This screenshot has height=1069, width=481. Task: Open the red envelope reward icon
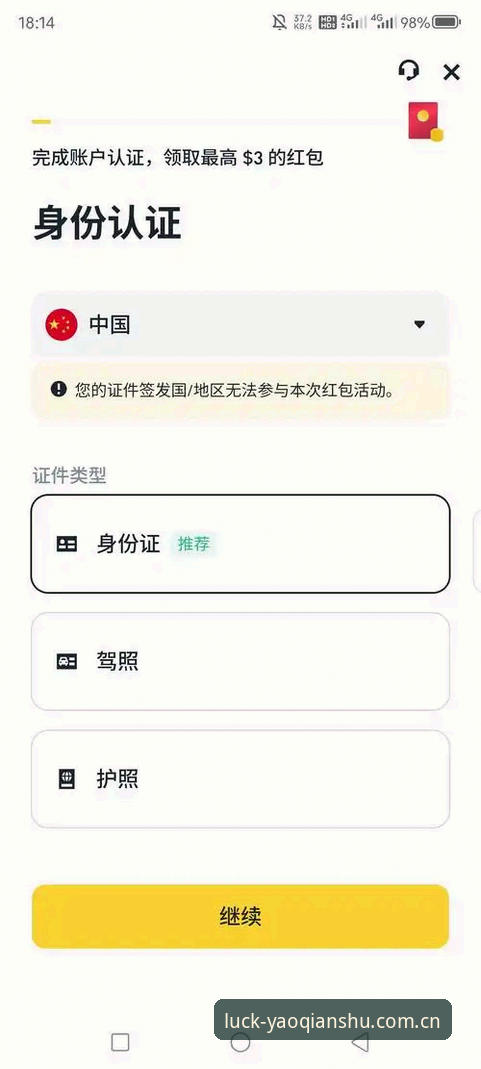[x=425, y=121]
